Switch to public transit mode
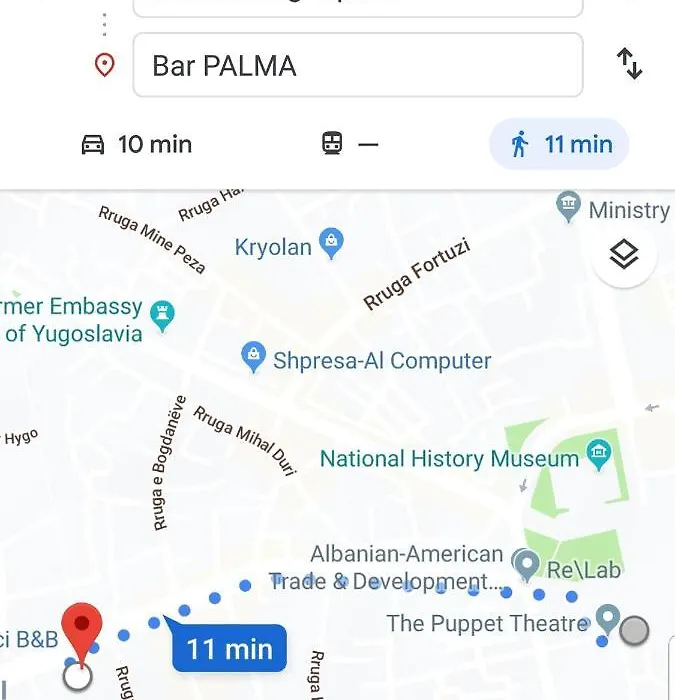 pos(349,144)
